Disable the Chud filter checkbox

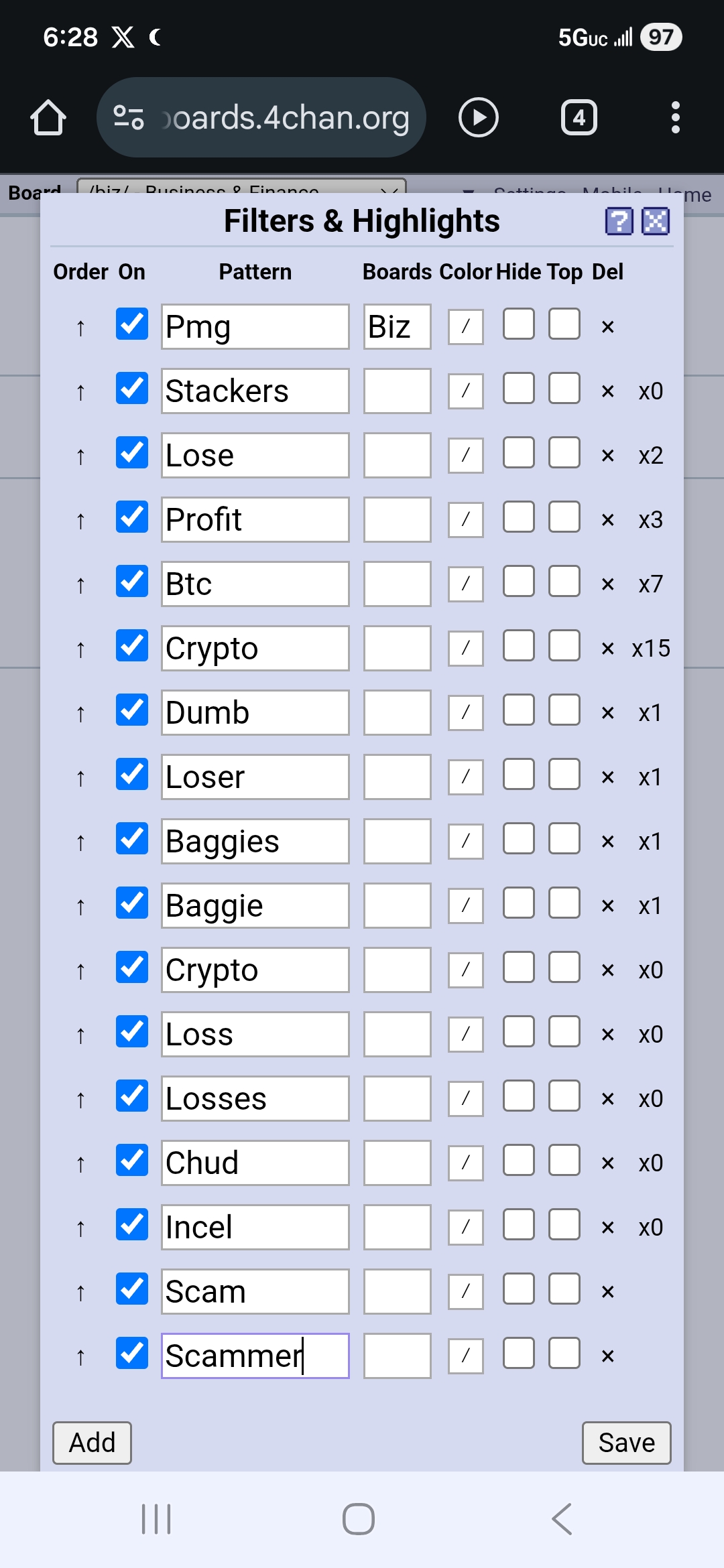pyautogui.click(x=132, y=1161)
